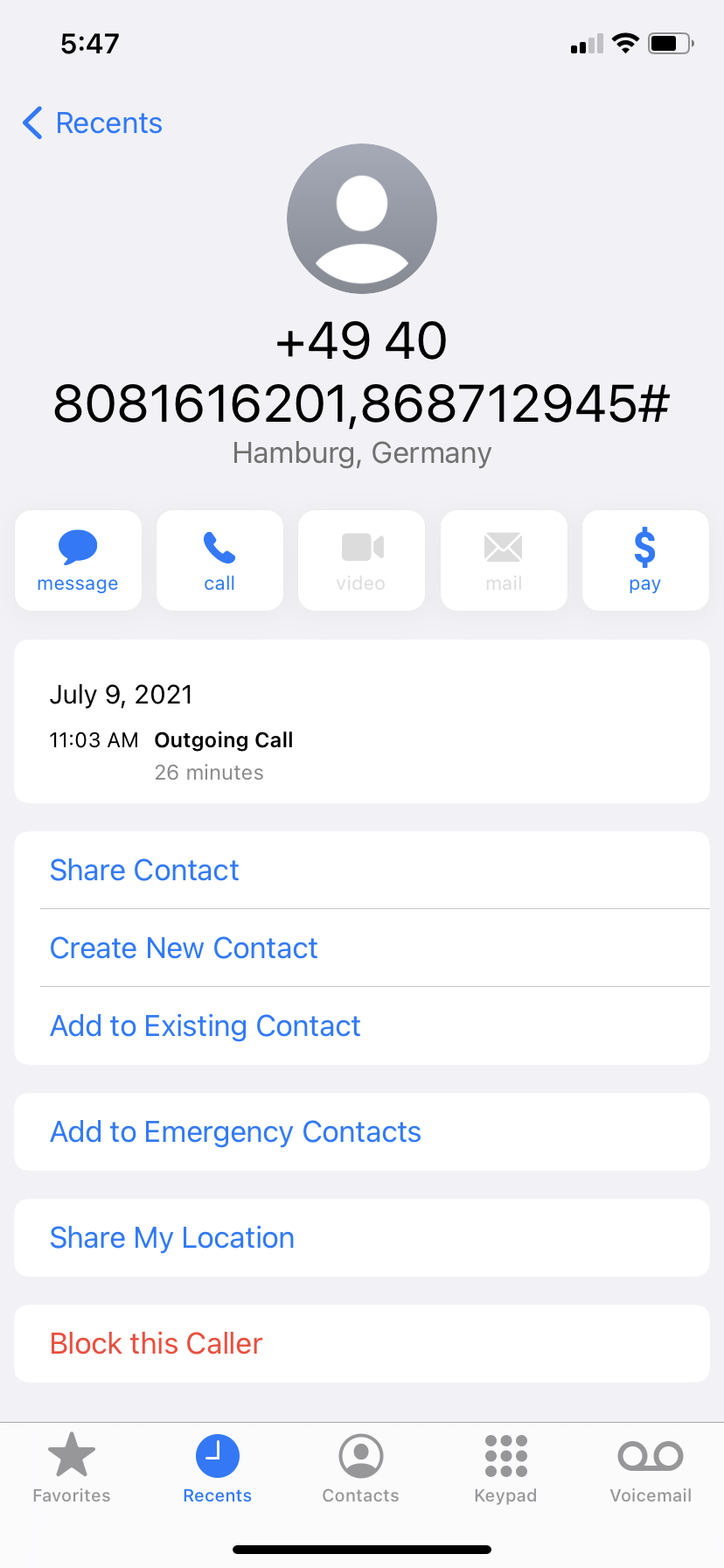The image size is (724, 1568).
Task: Select Add to Existing Contact
Action: 205,1025
